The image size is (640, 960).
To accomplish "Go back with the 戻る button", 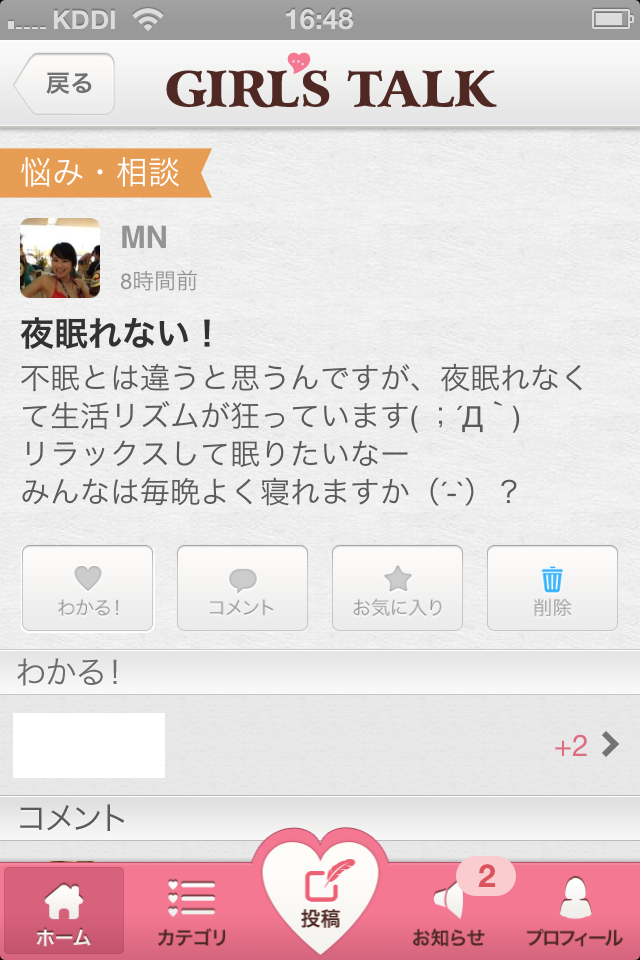I will (65, 84).
